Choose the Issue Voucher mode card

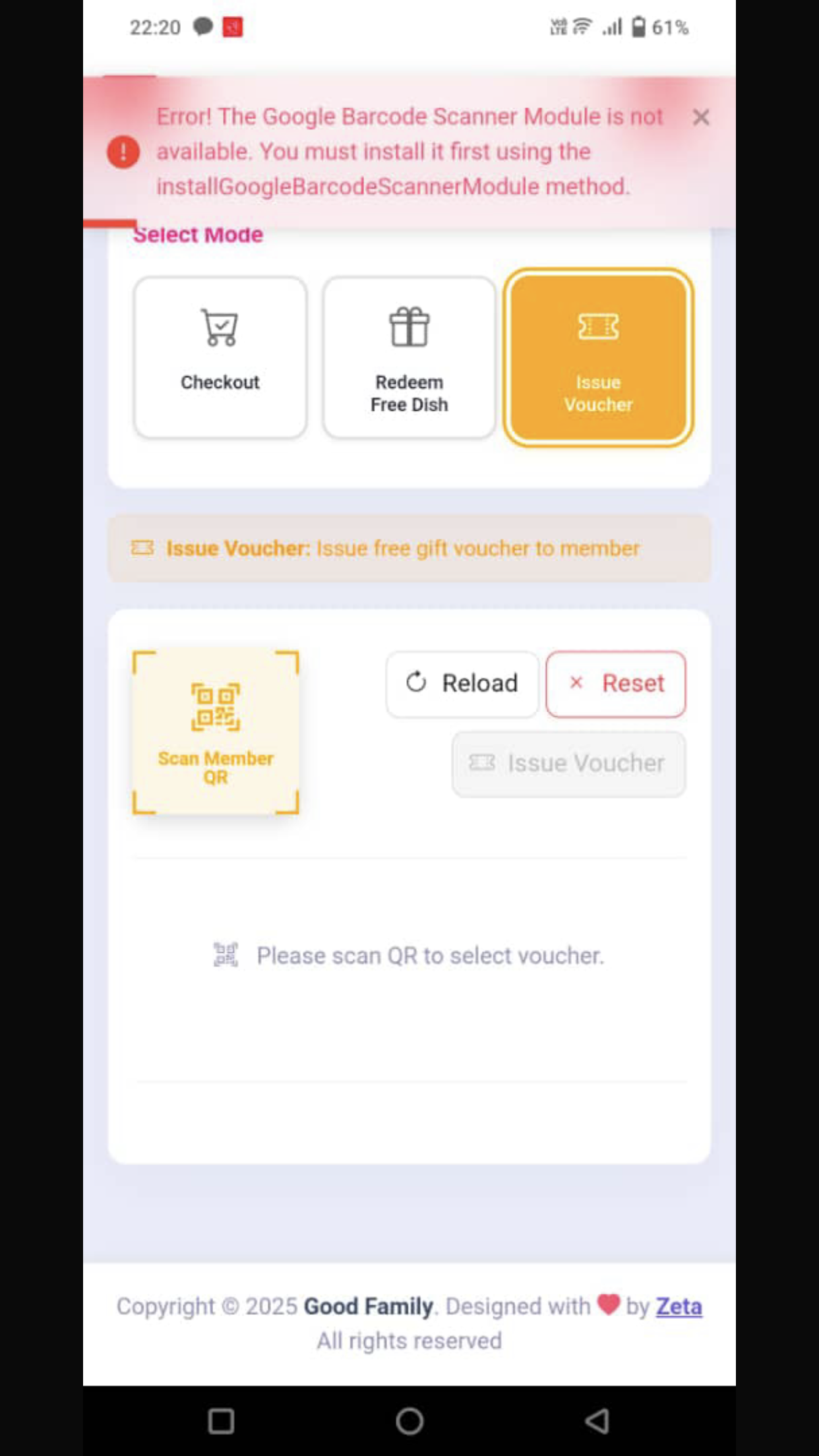(x=598, y=357)
